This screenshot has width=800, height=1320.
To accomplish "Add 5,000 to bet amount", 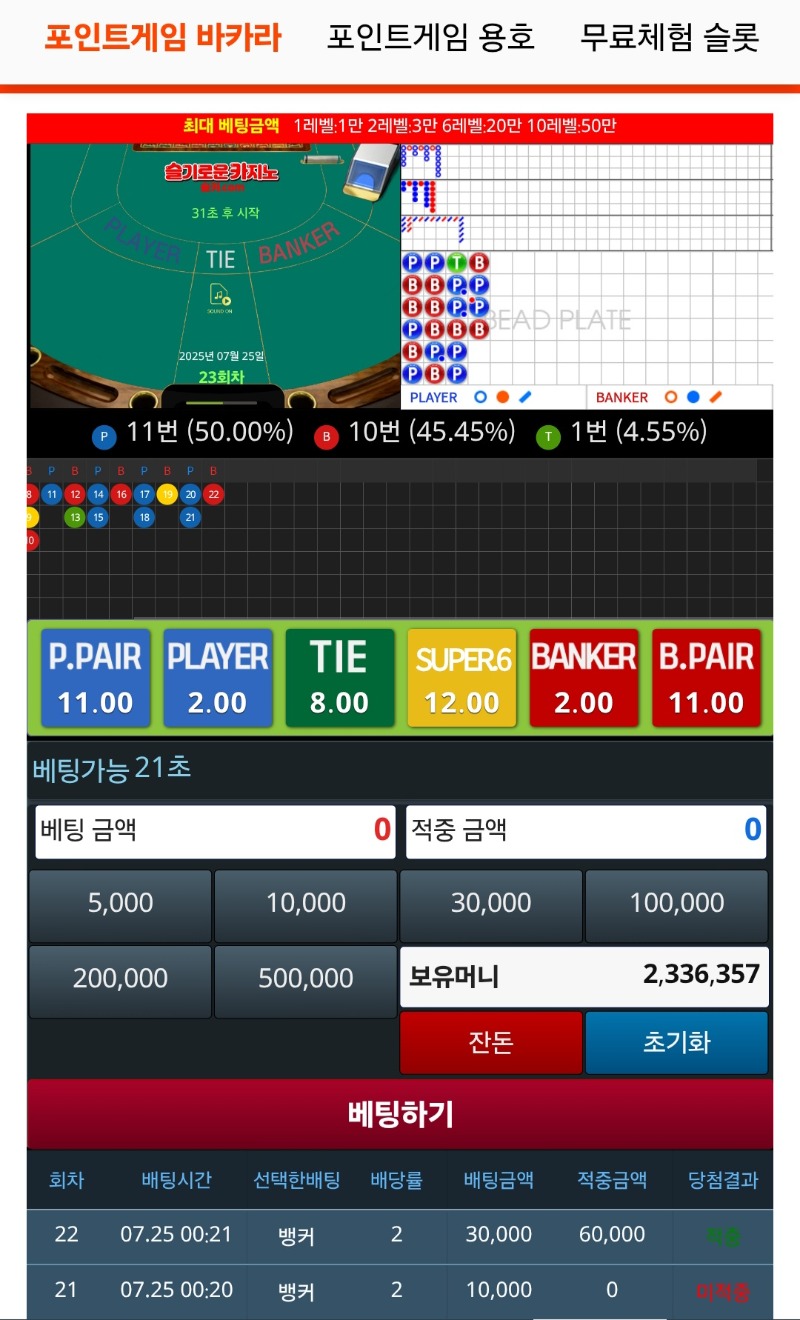I will [120, 904].
